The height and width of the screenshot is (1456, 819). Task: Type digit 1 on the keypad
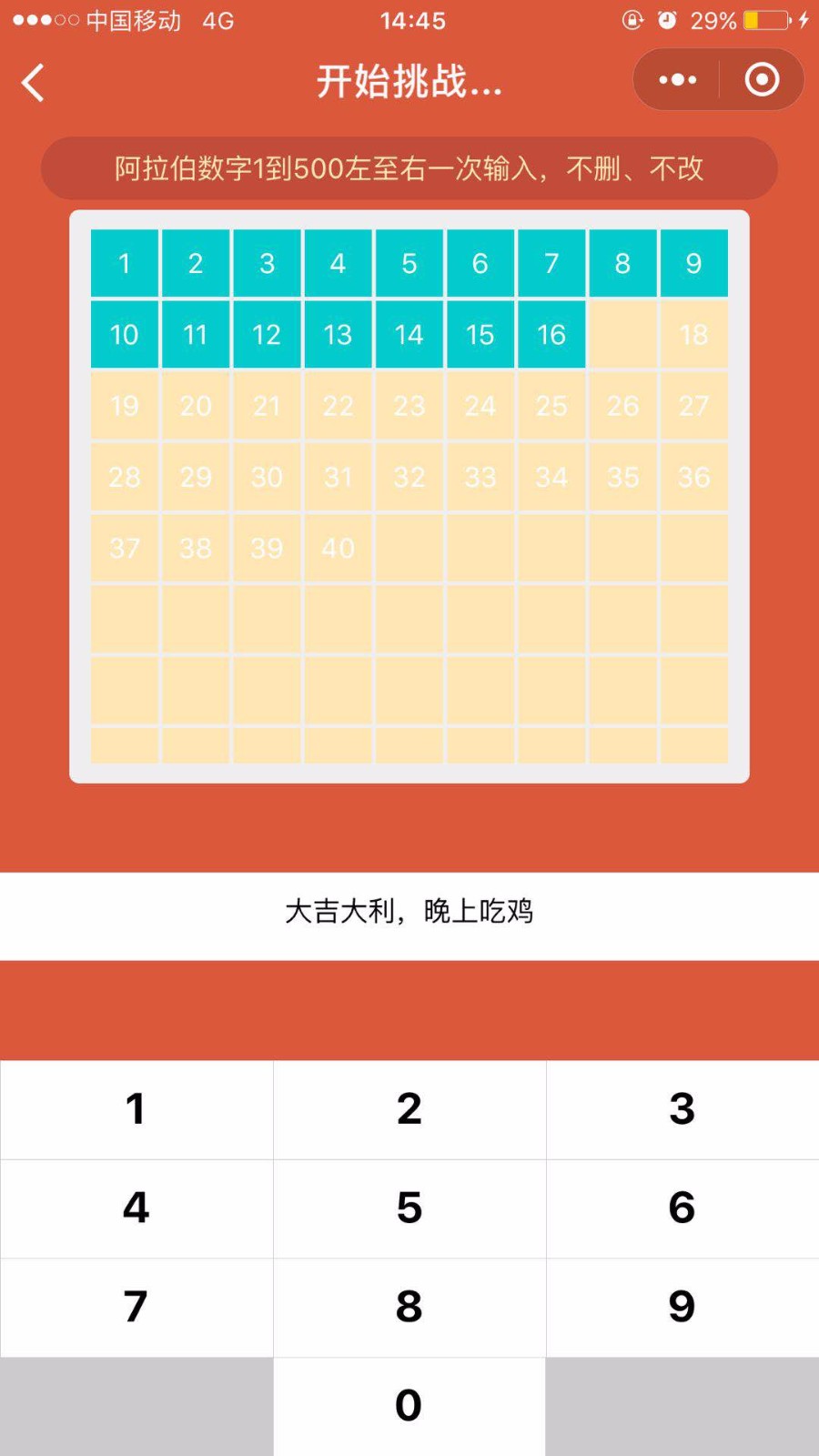[136, 1109]
